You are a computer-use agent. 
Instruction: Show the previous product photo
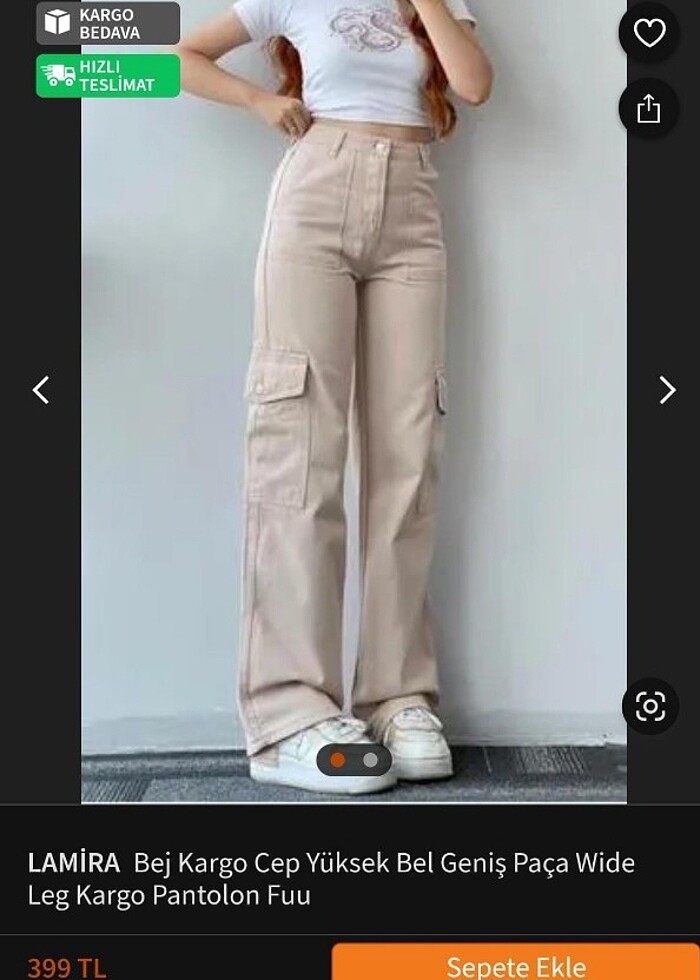41,390
